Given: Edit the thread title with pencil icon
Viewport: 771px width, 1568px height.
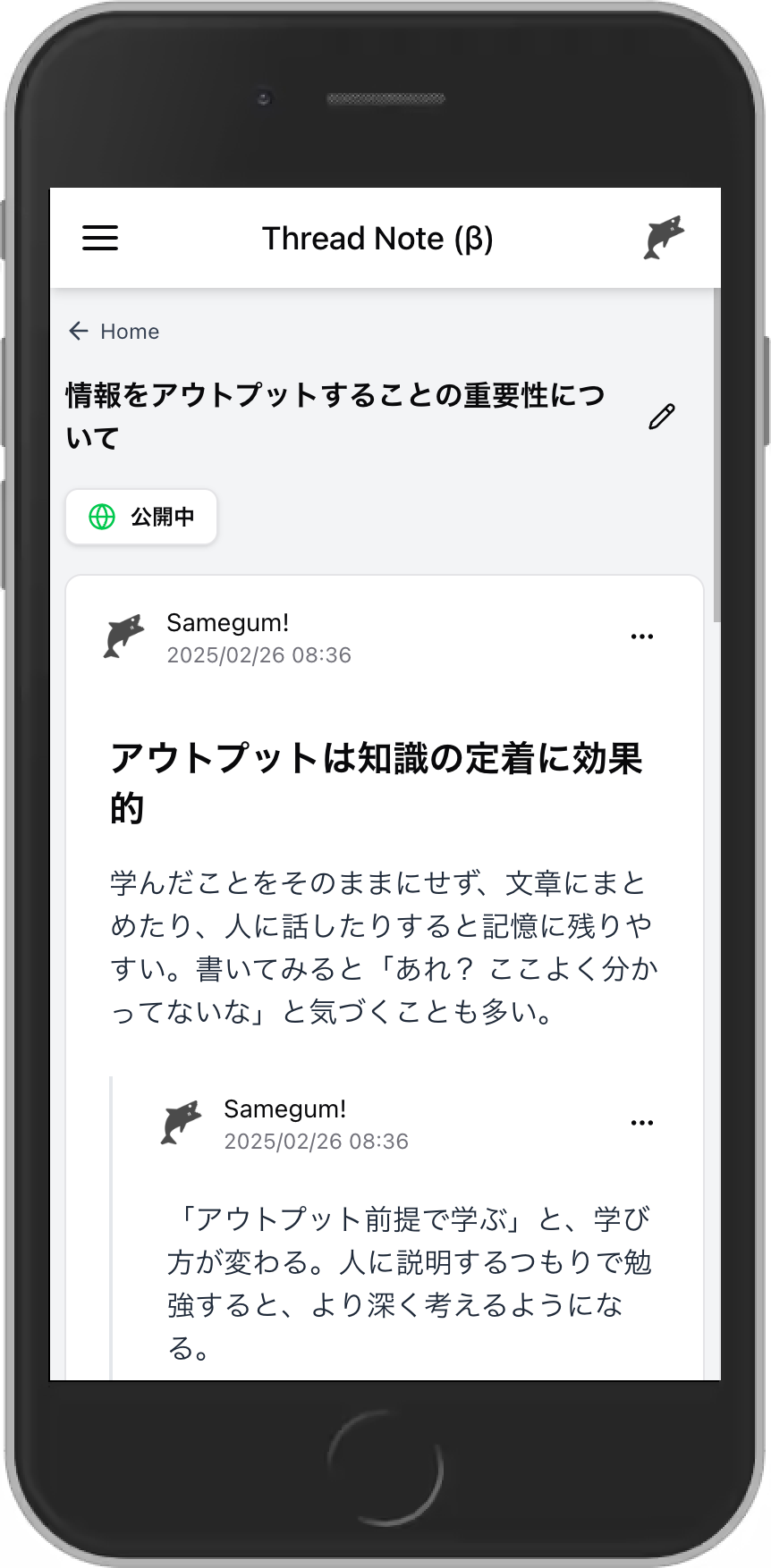Looking at the screenshot, I should [x=662, y=417].
